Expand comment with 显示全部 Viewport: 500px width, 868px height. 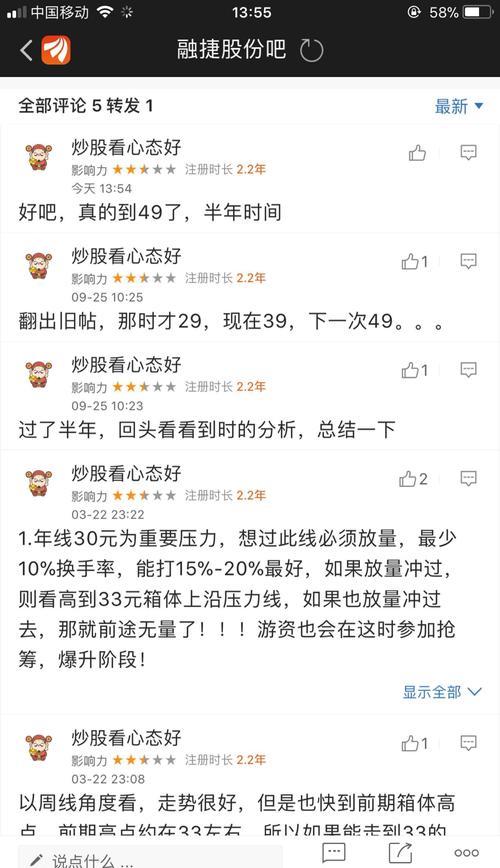442,692
